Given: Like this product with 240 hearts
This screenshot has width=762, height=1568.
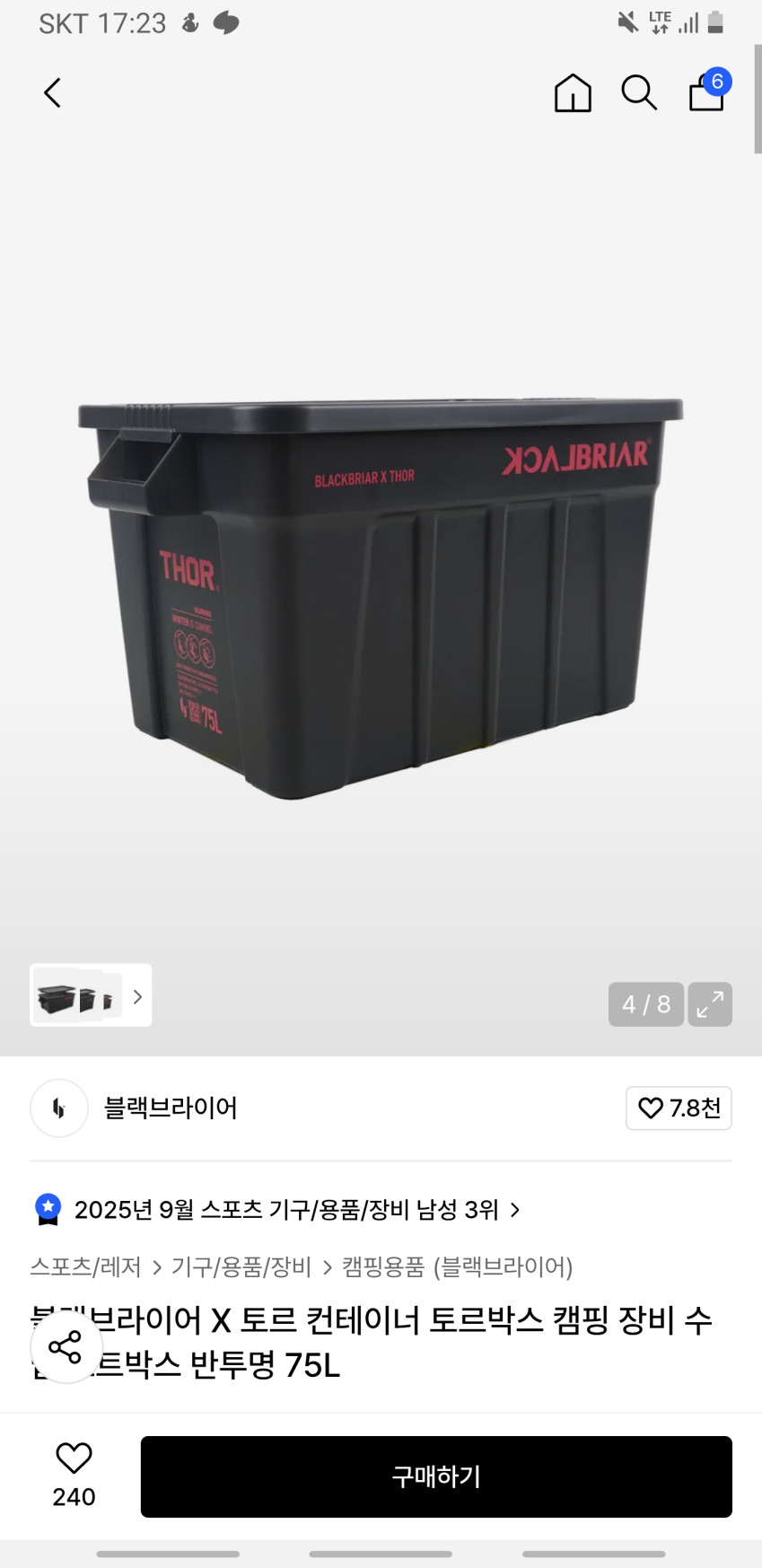Looking at the screenshot, I should click(x=74, y=1460).
